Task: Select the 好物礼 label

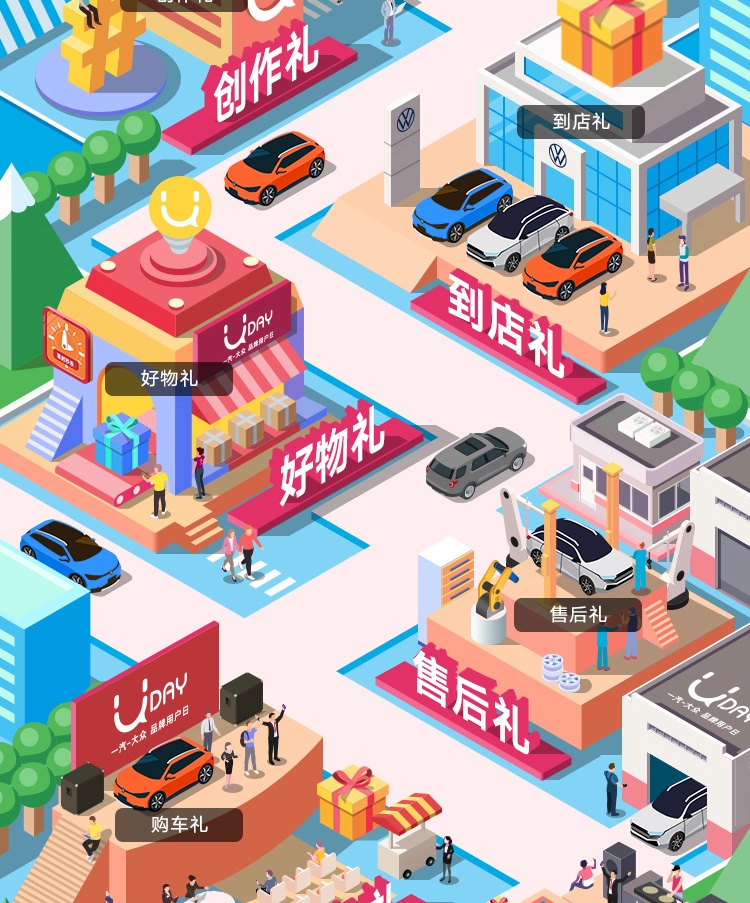Action: tap(169, 378)
